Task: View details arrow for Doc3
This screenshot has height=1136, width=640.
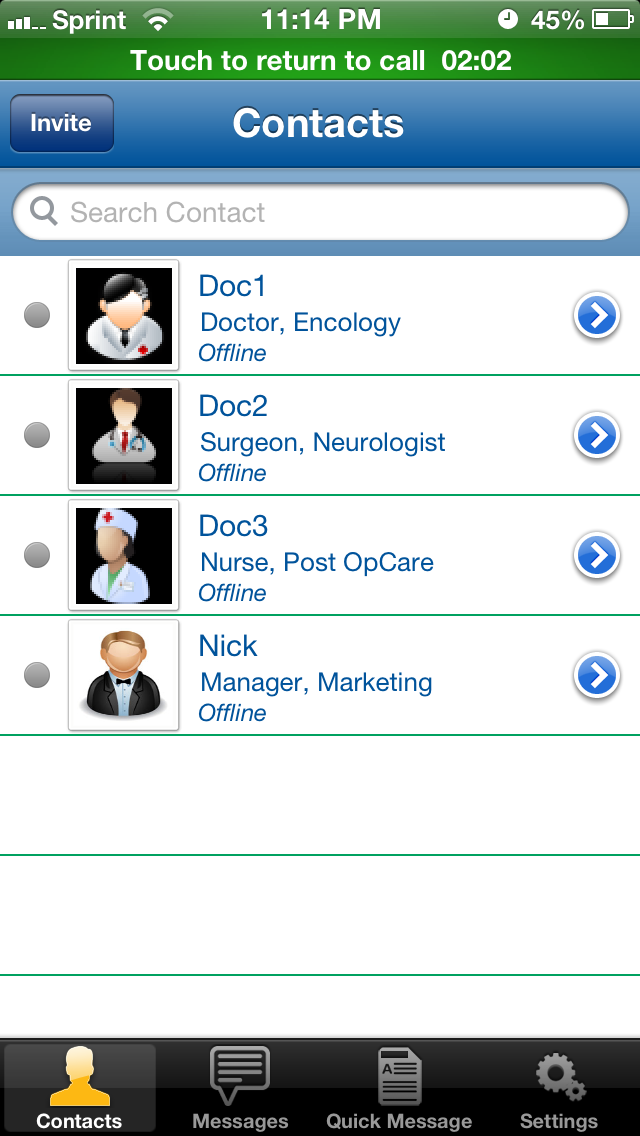Action: click(x=597, y=556)
